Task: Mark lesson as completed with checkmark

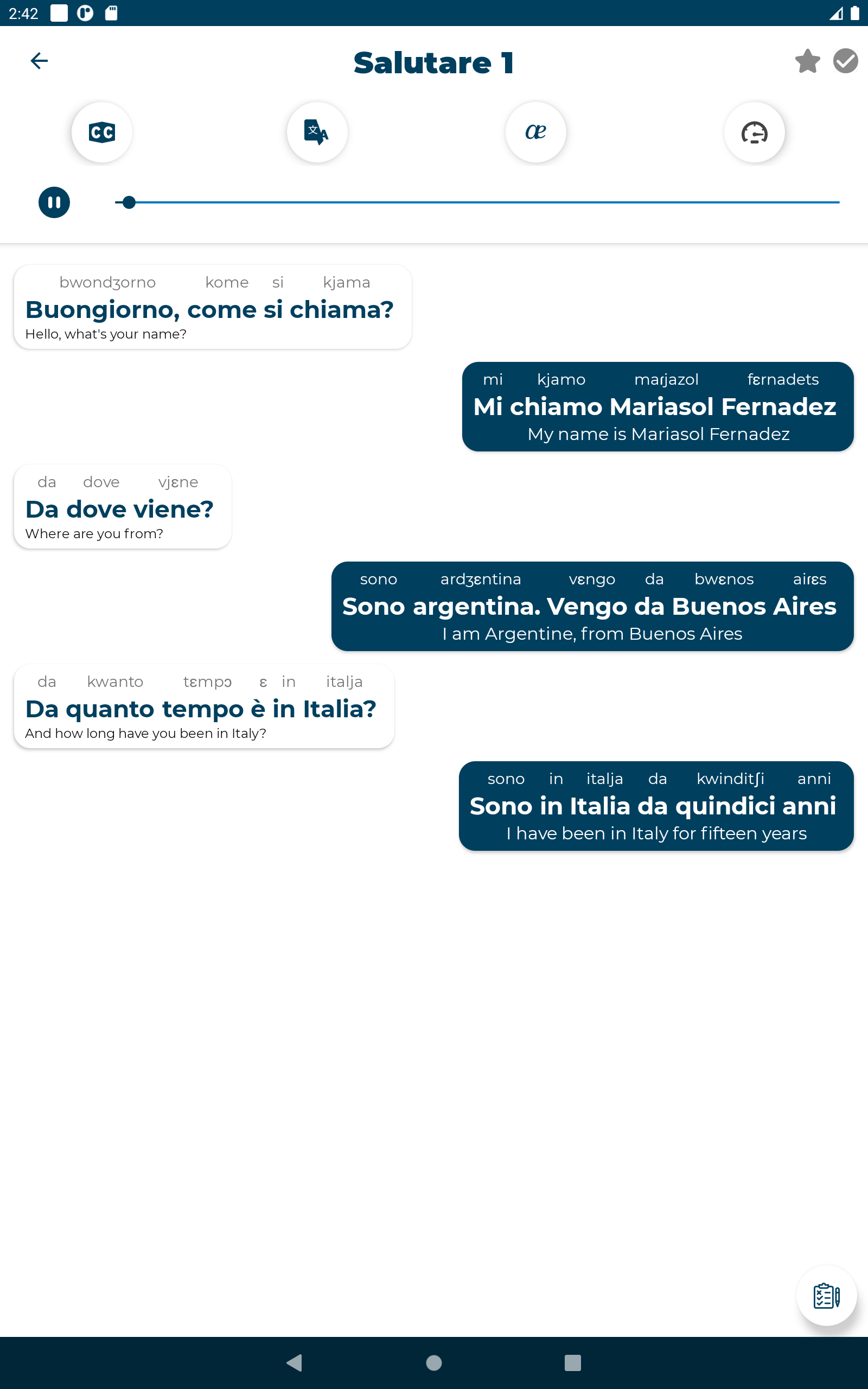Action: (845, 61)
